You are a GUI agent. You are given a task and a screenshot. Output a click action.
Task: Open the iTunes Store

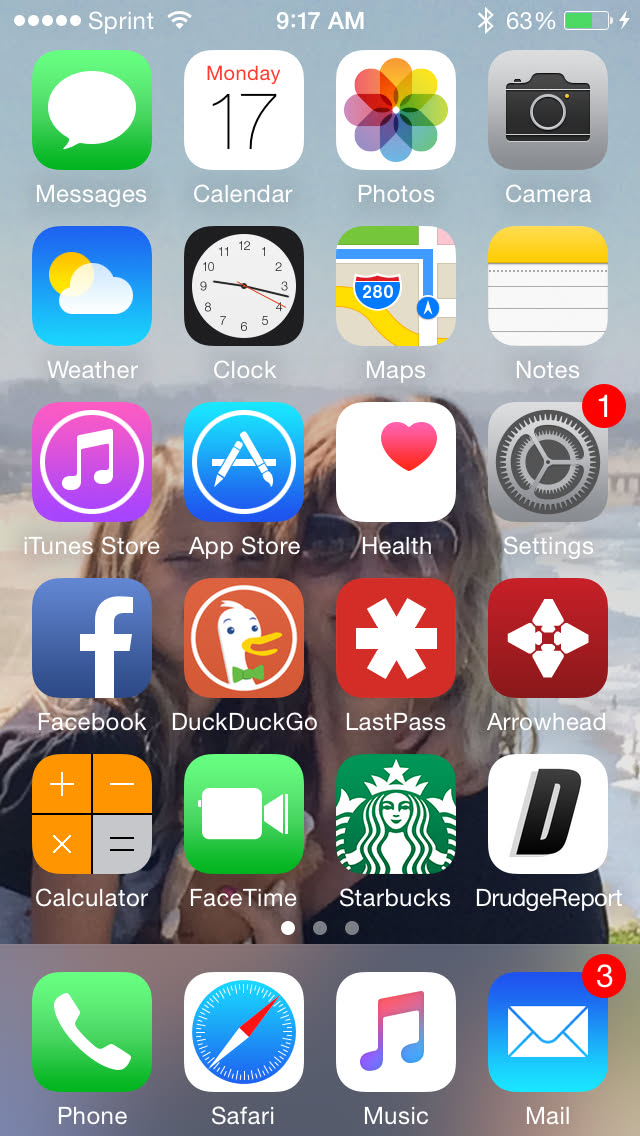(92, 462)
